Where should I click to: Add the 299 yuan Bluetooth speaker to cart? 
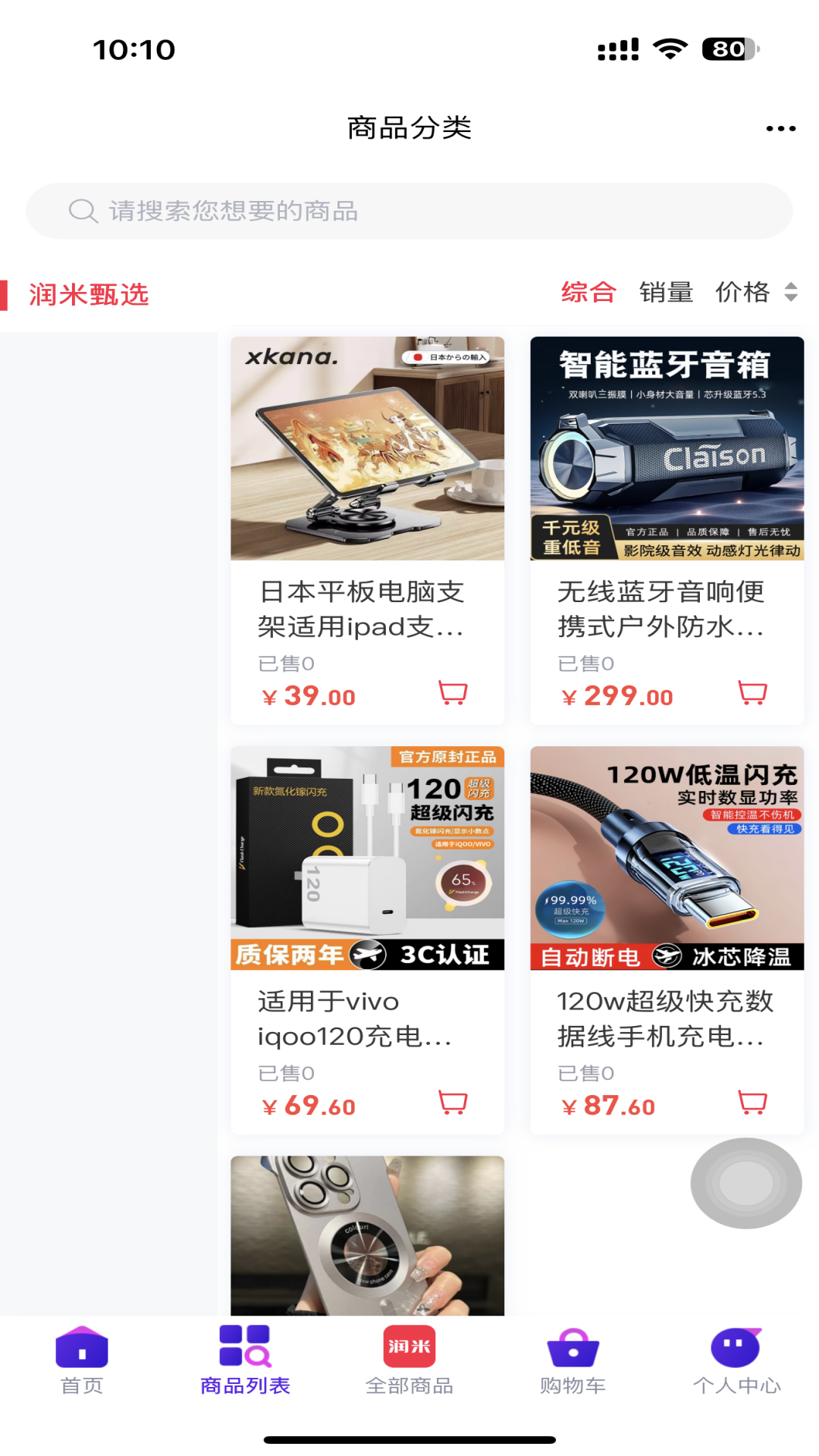click(x=751, y=692)
